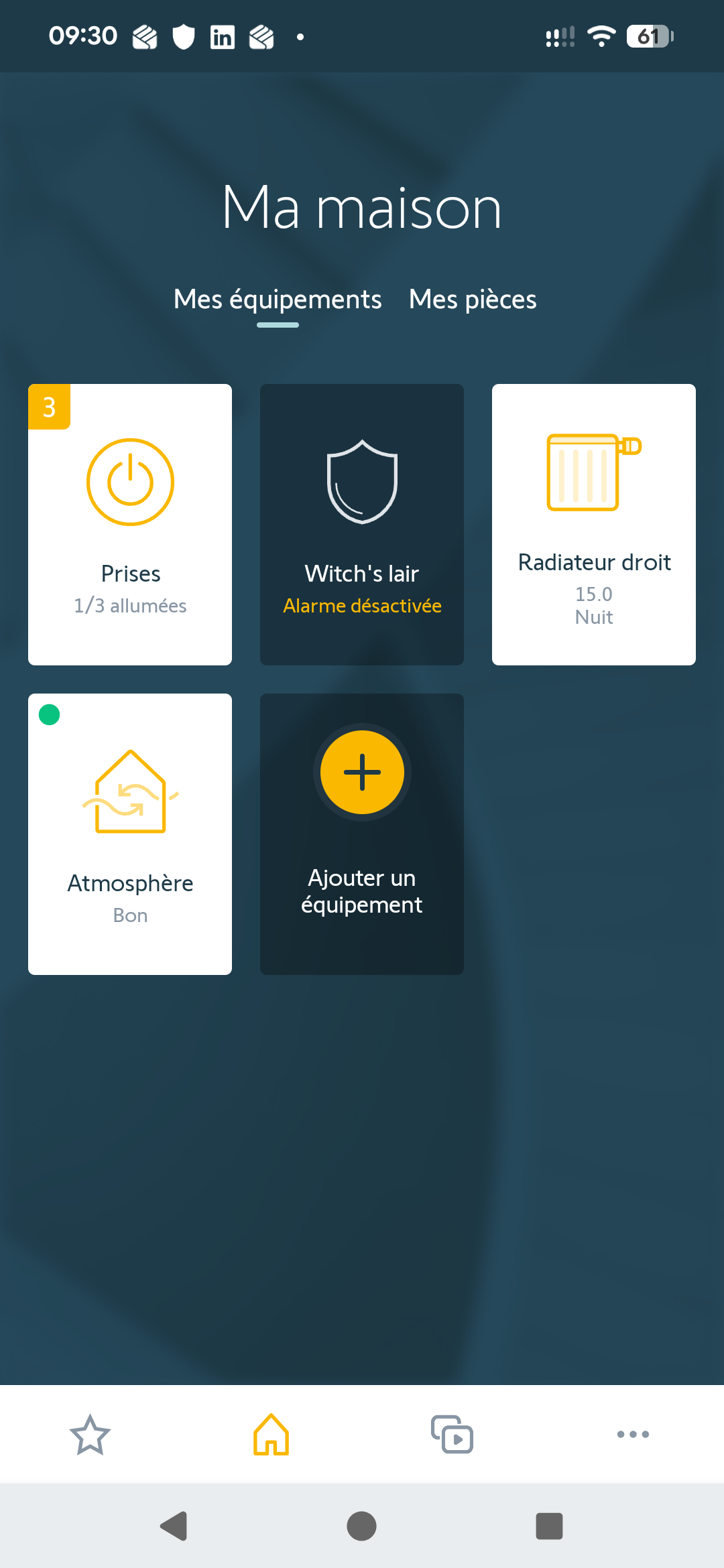Open the favorites star tab

(90, 1434)
